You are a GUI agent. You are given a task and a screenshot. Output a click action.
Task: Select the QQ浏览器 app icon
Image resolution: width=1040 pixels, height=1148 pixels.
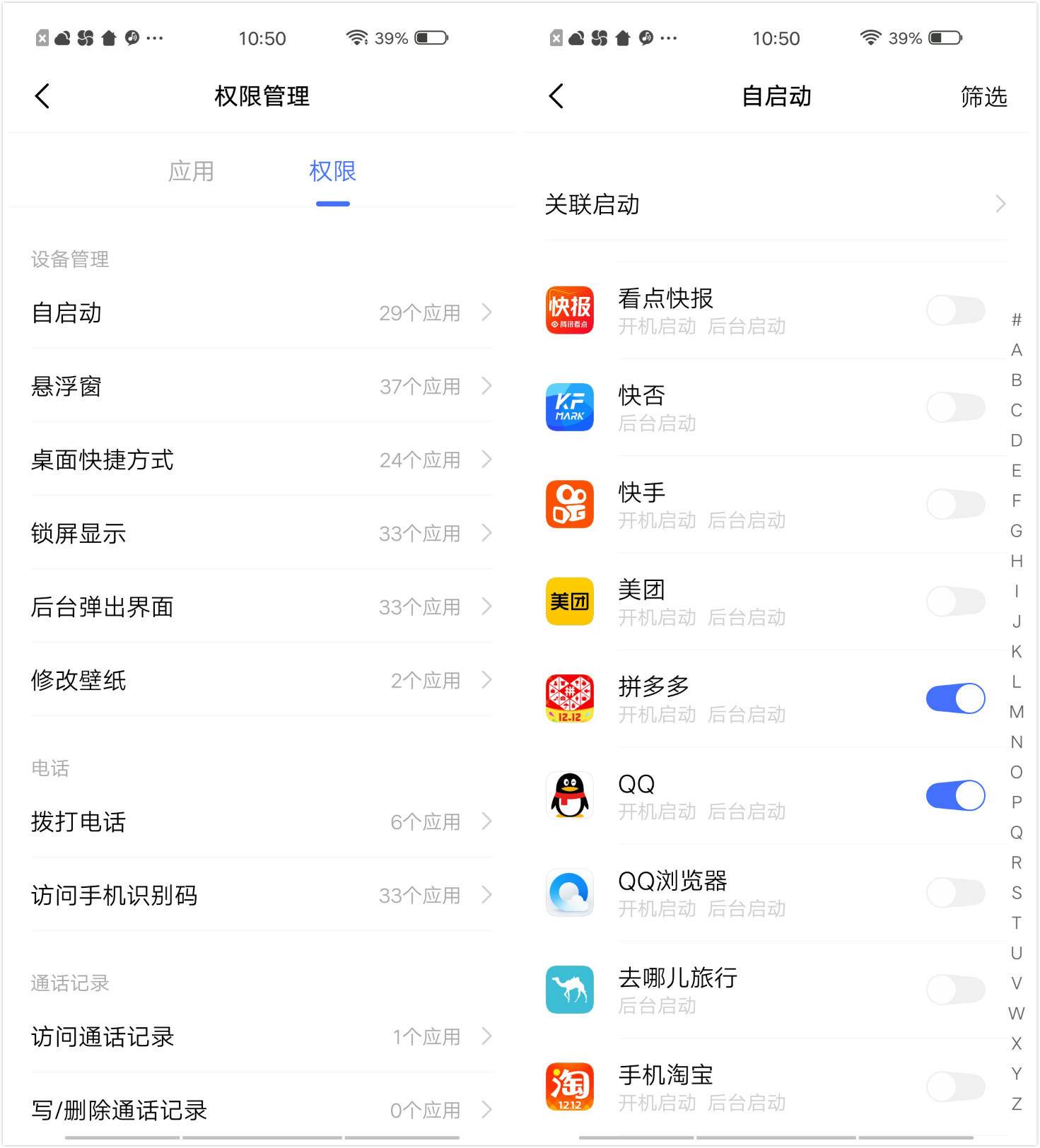569,893
